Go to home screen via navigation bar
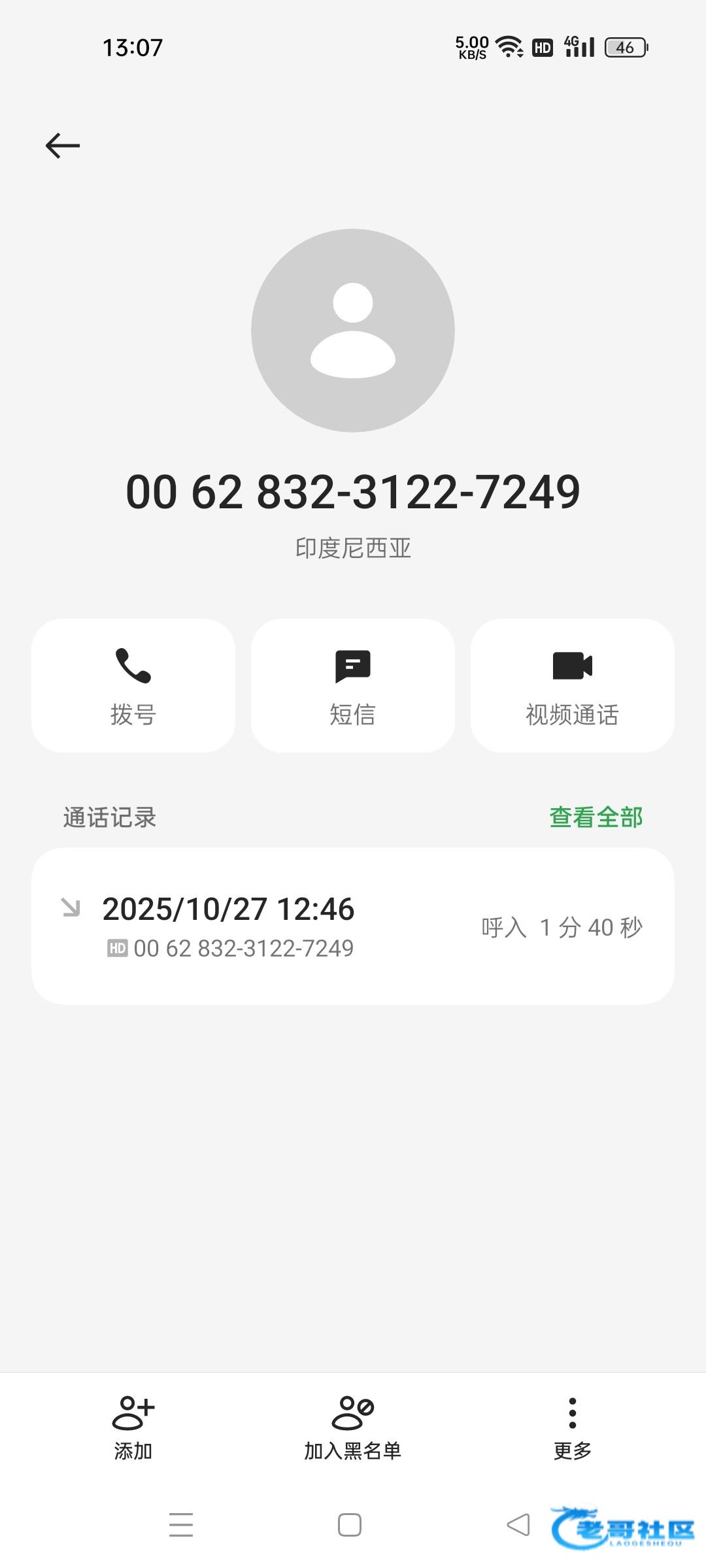The width and height of the screenshot is (706, 1568). point(350,1525)
